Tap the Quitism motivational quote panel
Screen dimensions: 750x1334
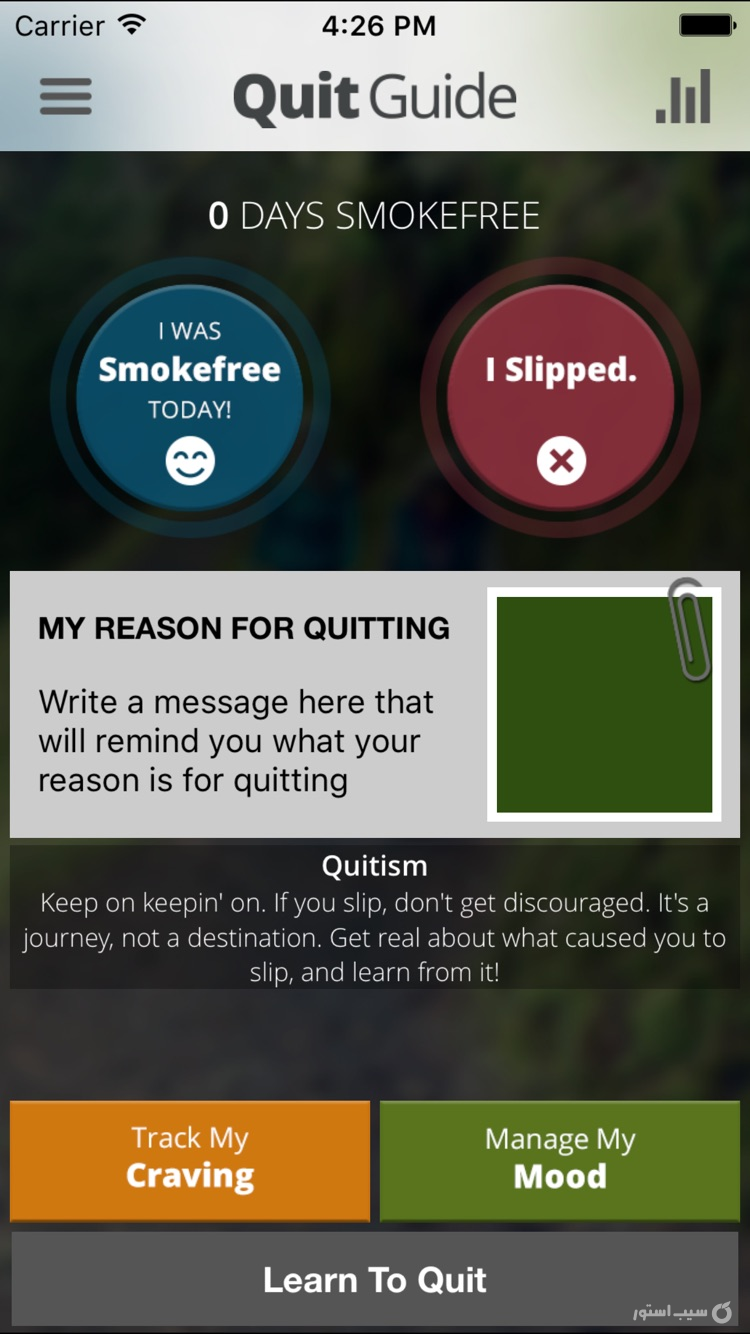click(x=375, y=915)
